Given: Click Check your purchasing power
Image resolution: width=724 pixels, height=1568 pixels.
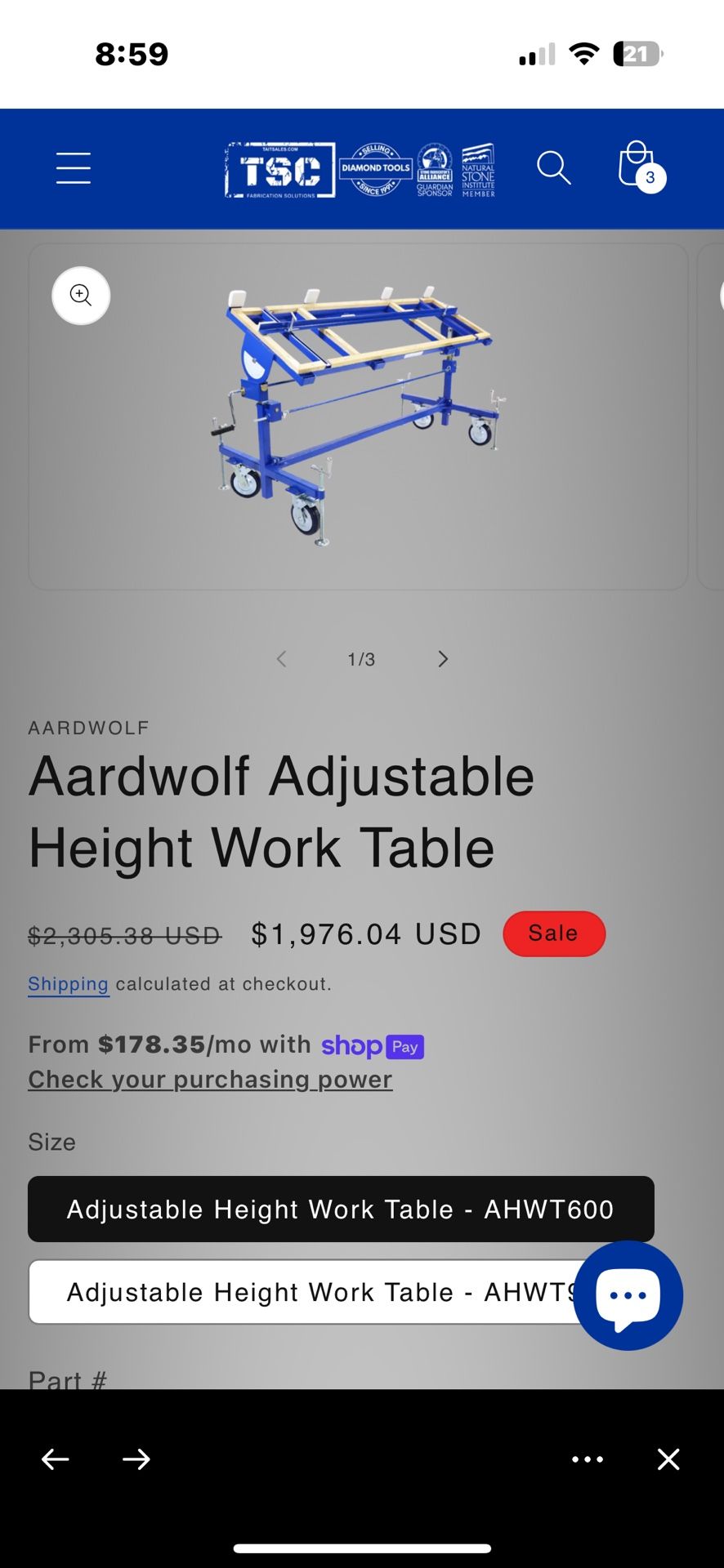Looking at the screenshot, I should coord(209,1079).
